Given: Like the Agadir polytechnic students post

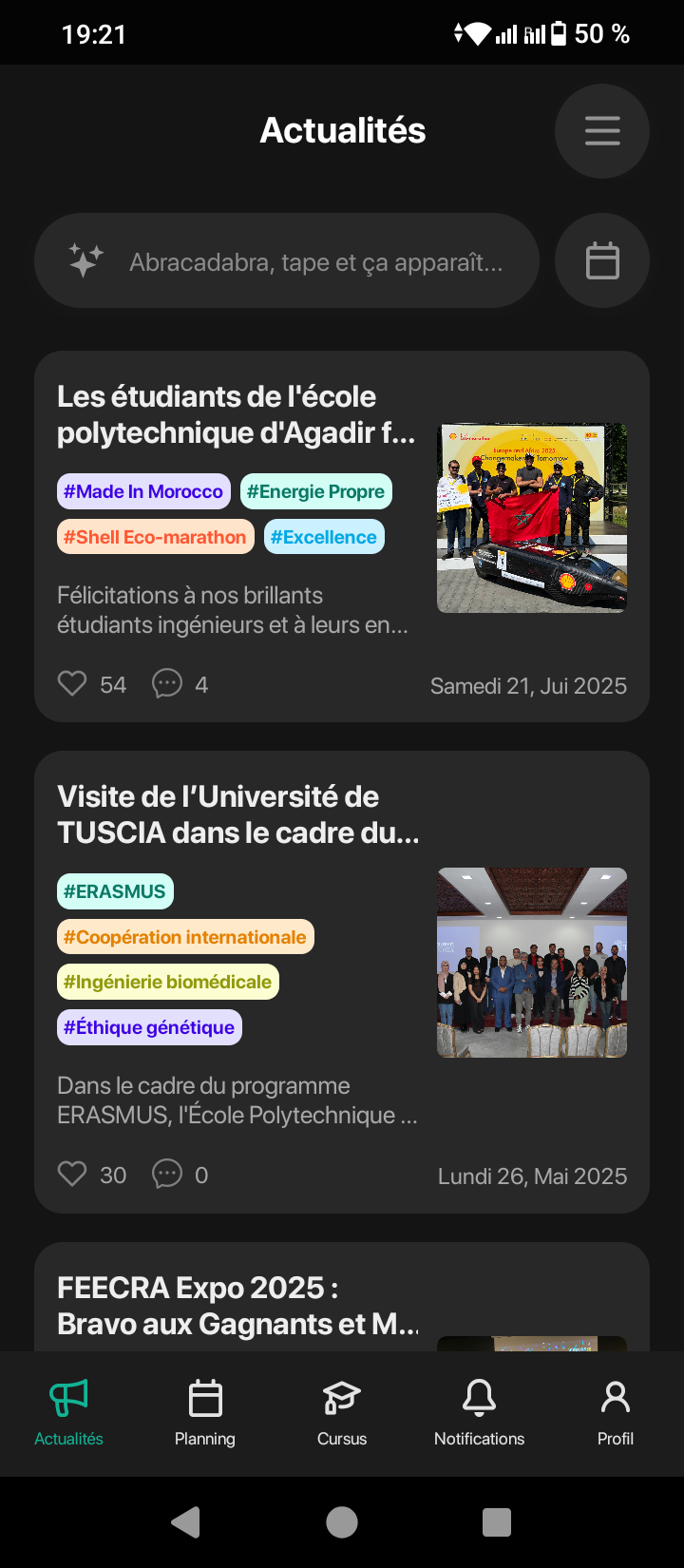Looking at the screenshot, I should pos(72,684).
